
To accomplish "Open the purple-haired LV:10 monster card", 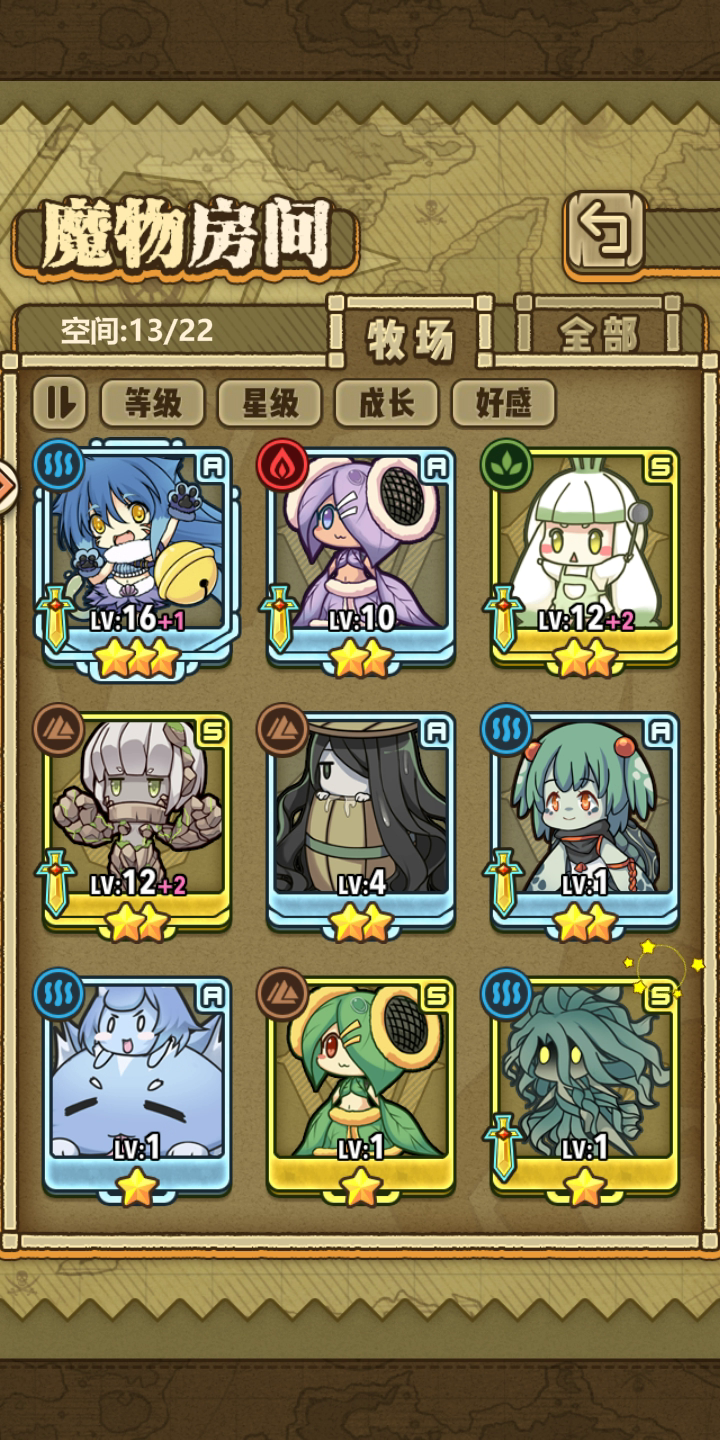I will click(x=360, y=558).
